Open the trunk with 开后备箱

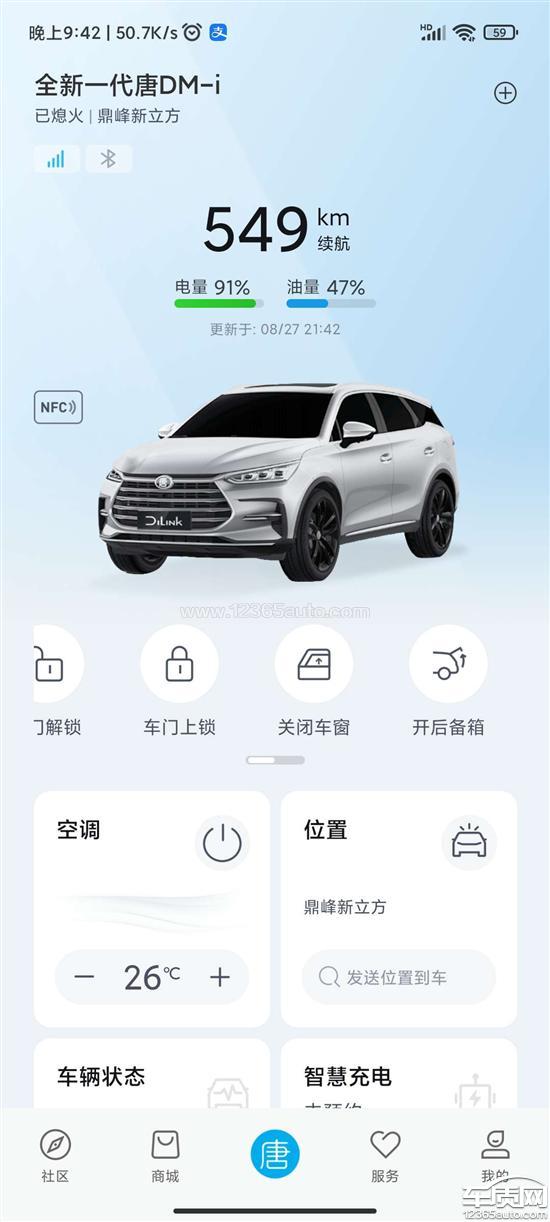(448, 664)
